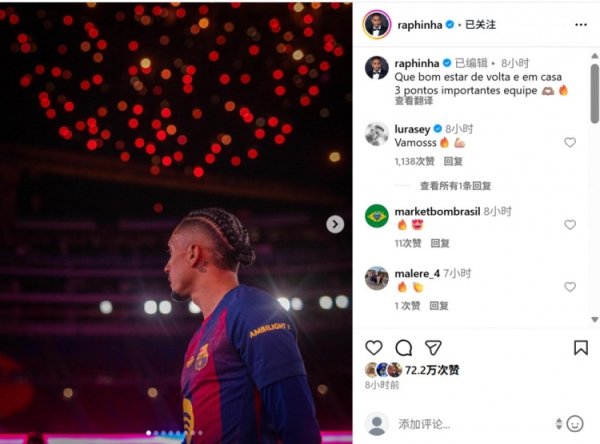Reply to lurasey's comment
The height and width of the screenshot is (444, 600).
(x=453, y=161)
